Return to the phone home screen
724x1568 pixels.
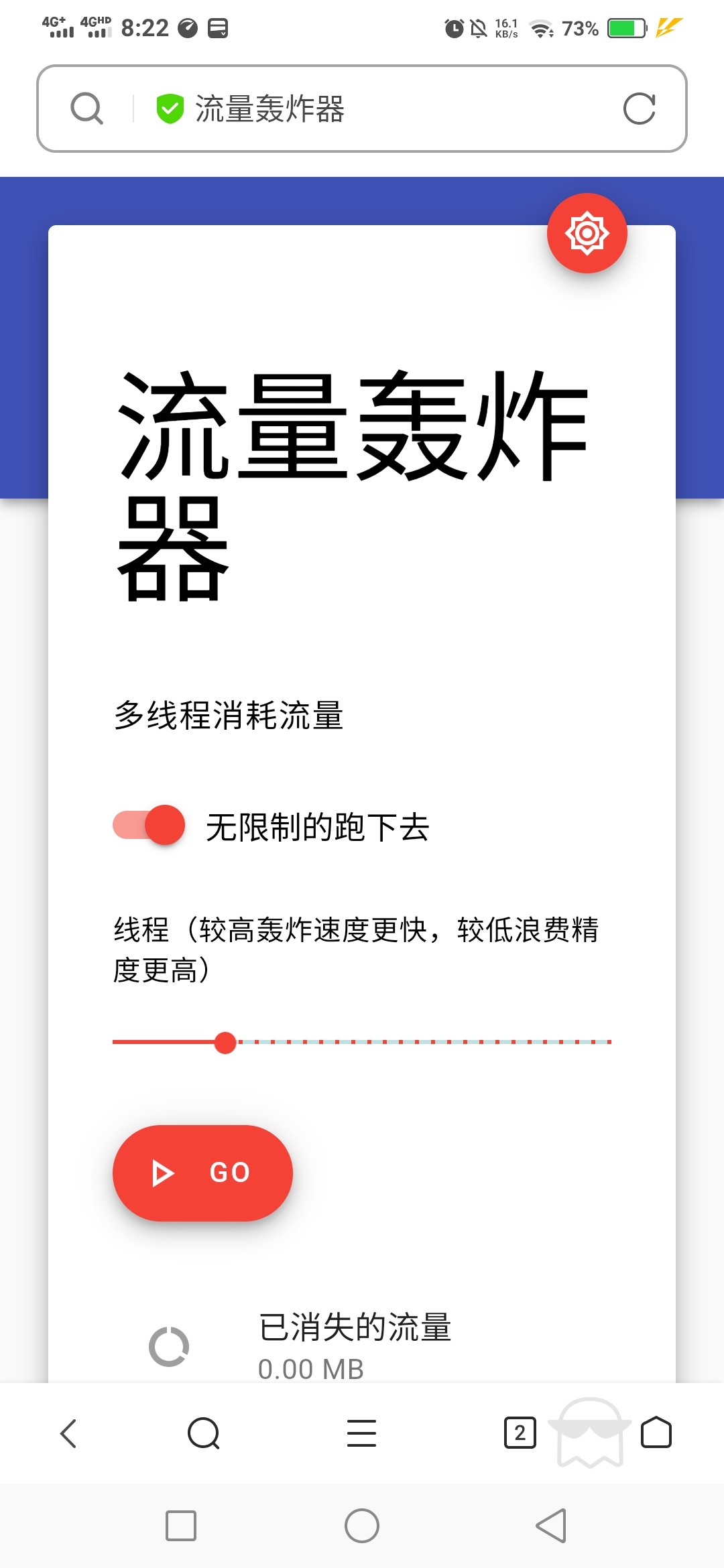[362, 1526]
